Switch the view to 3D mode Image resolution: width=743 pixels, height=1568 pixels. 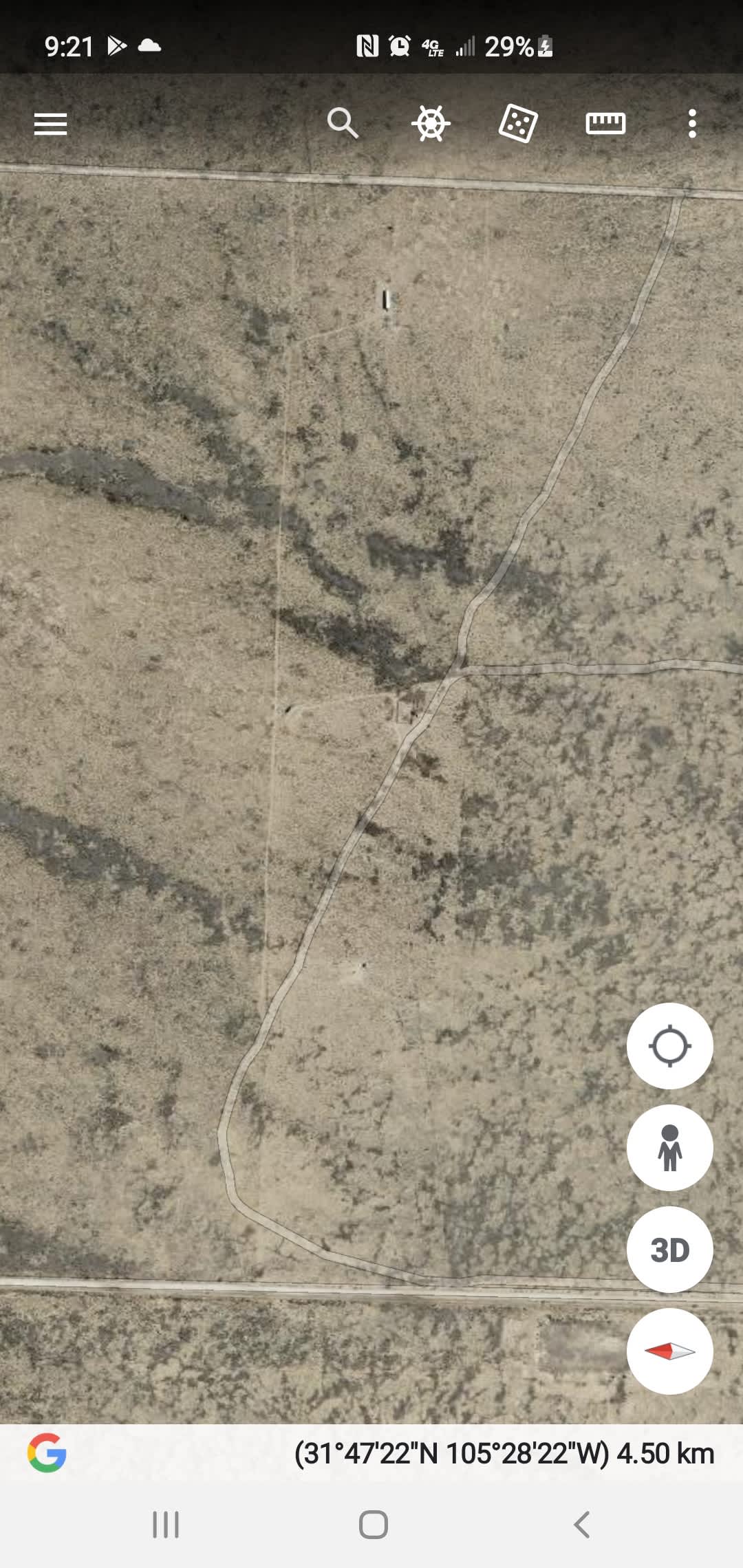[669, 1250]
